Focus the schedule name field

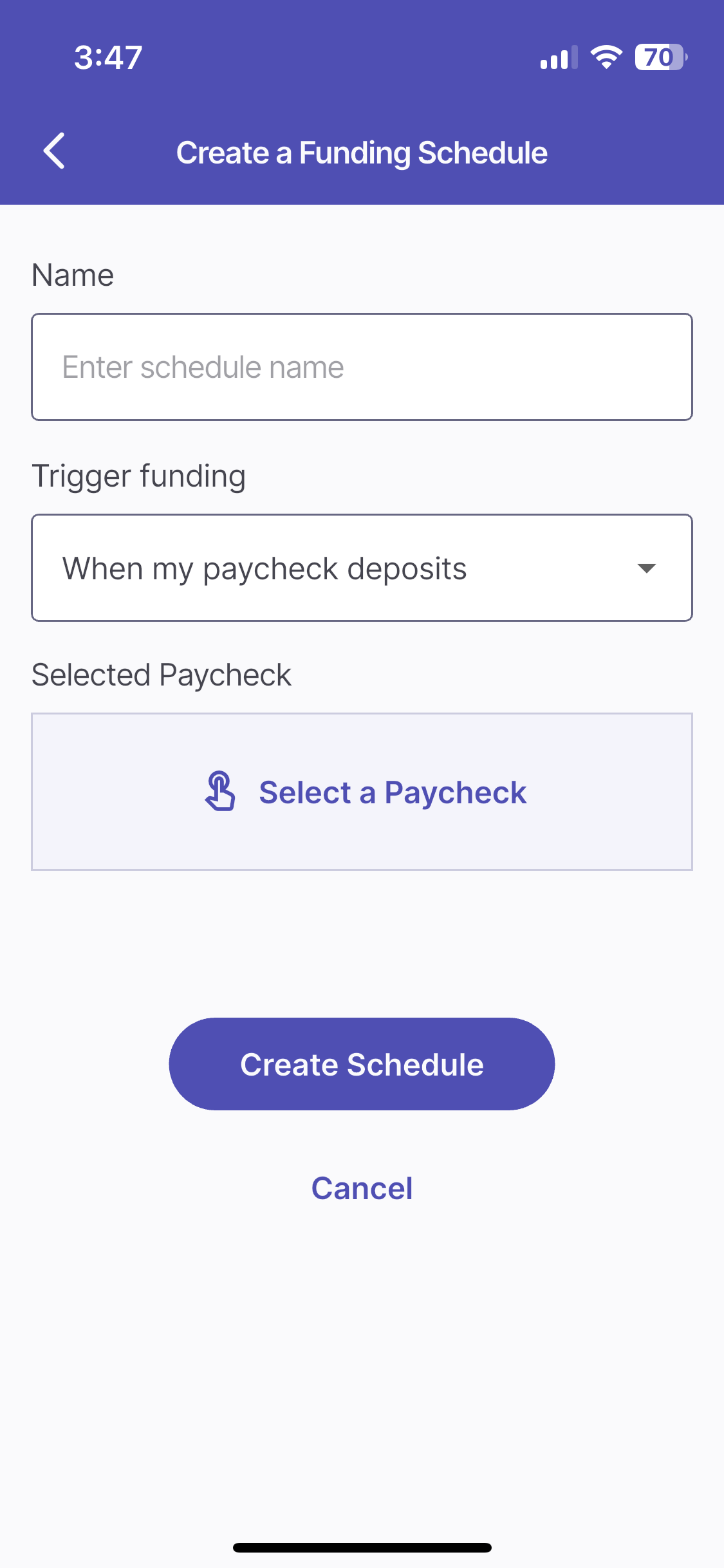click(362, 367)
